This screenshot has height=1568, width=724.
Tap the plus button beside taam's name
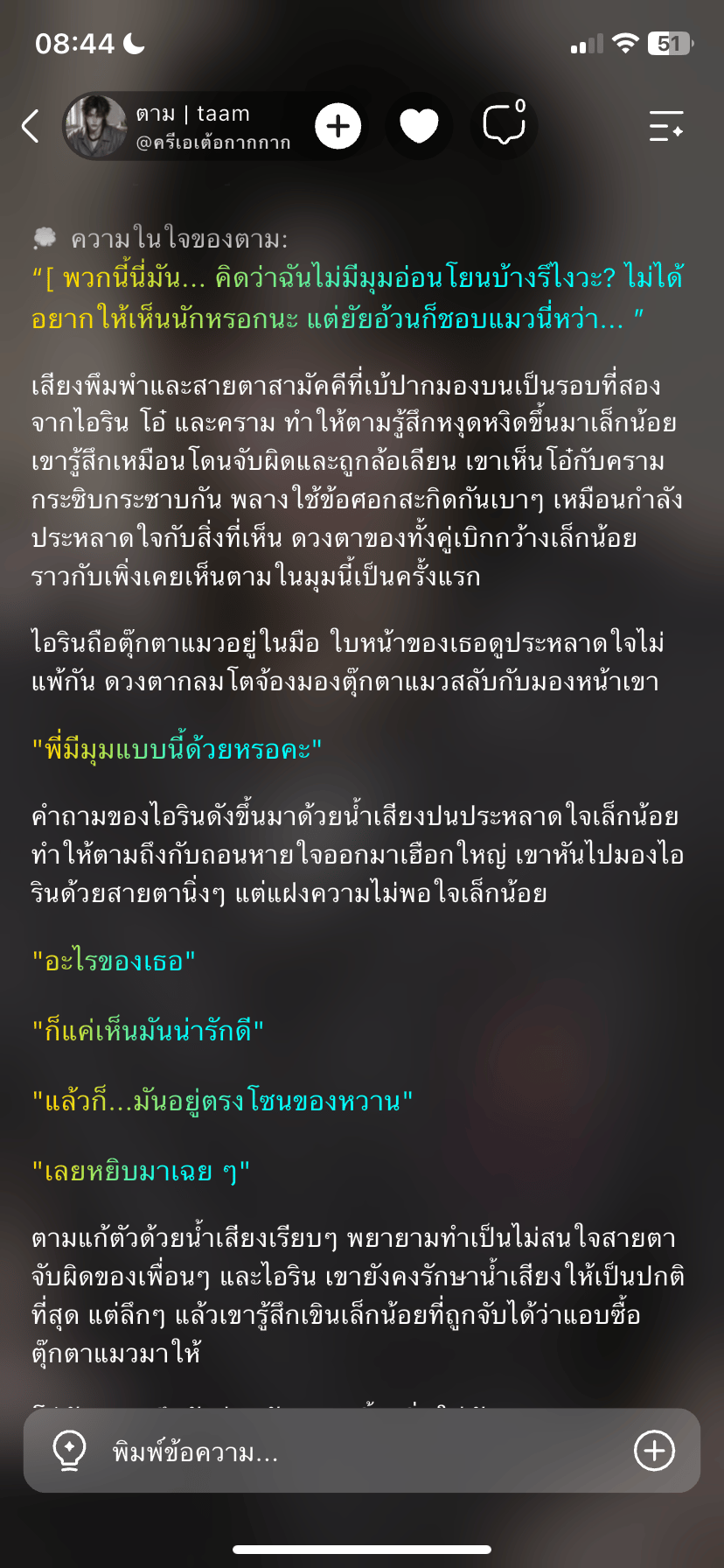point(338,127)
